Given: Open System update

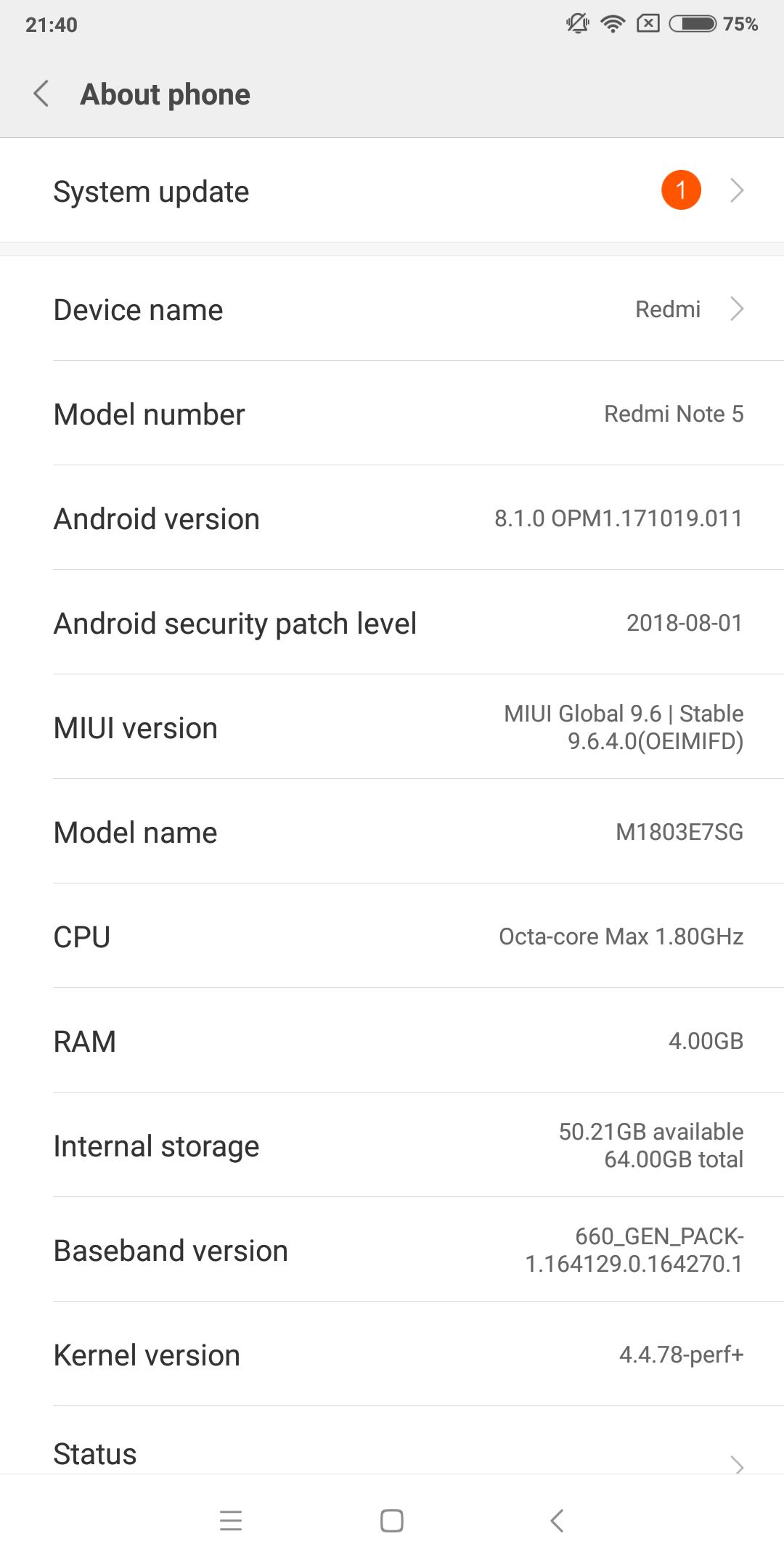Looking at the screenshot, I should (392, 191).
